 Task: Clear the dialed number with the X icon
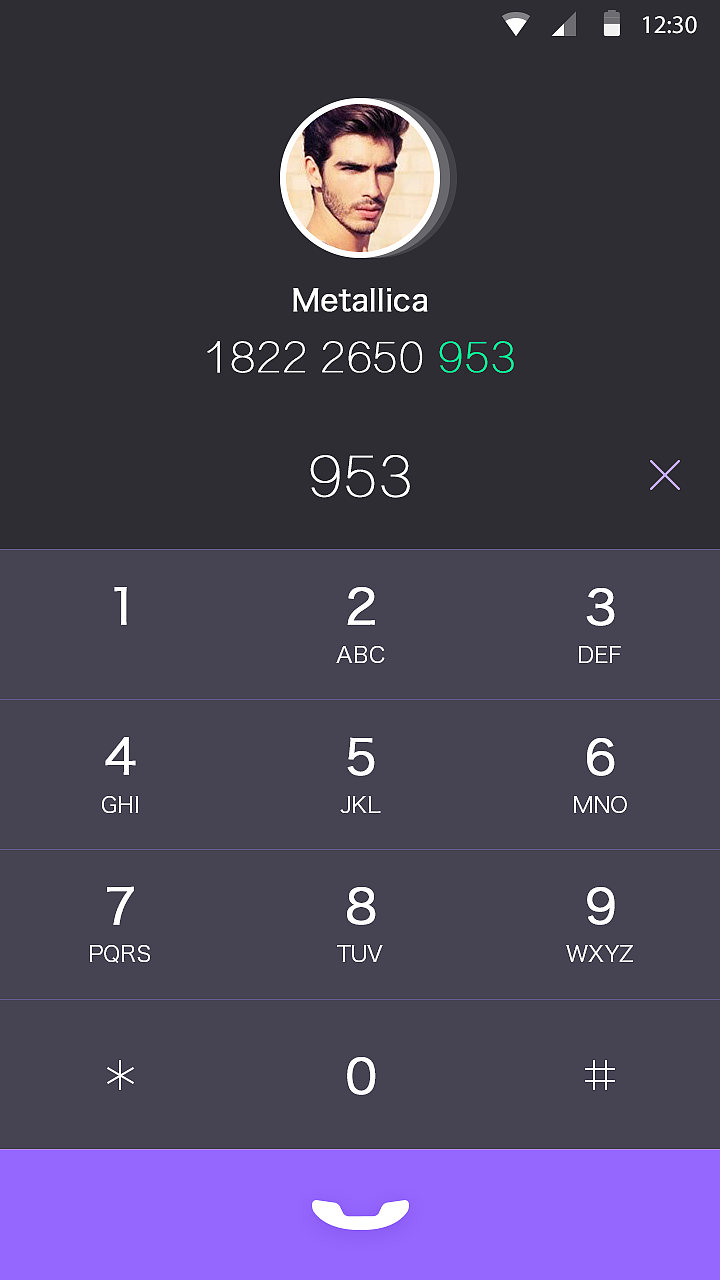[665, 476]
